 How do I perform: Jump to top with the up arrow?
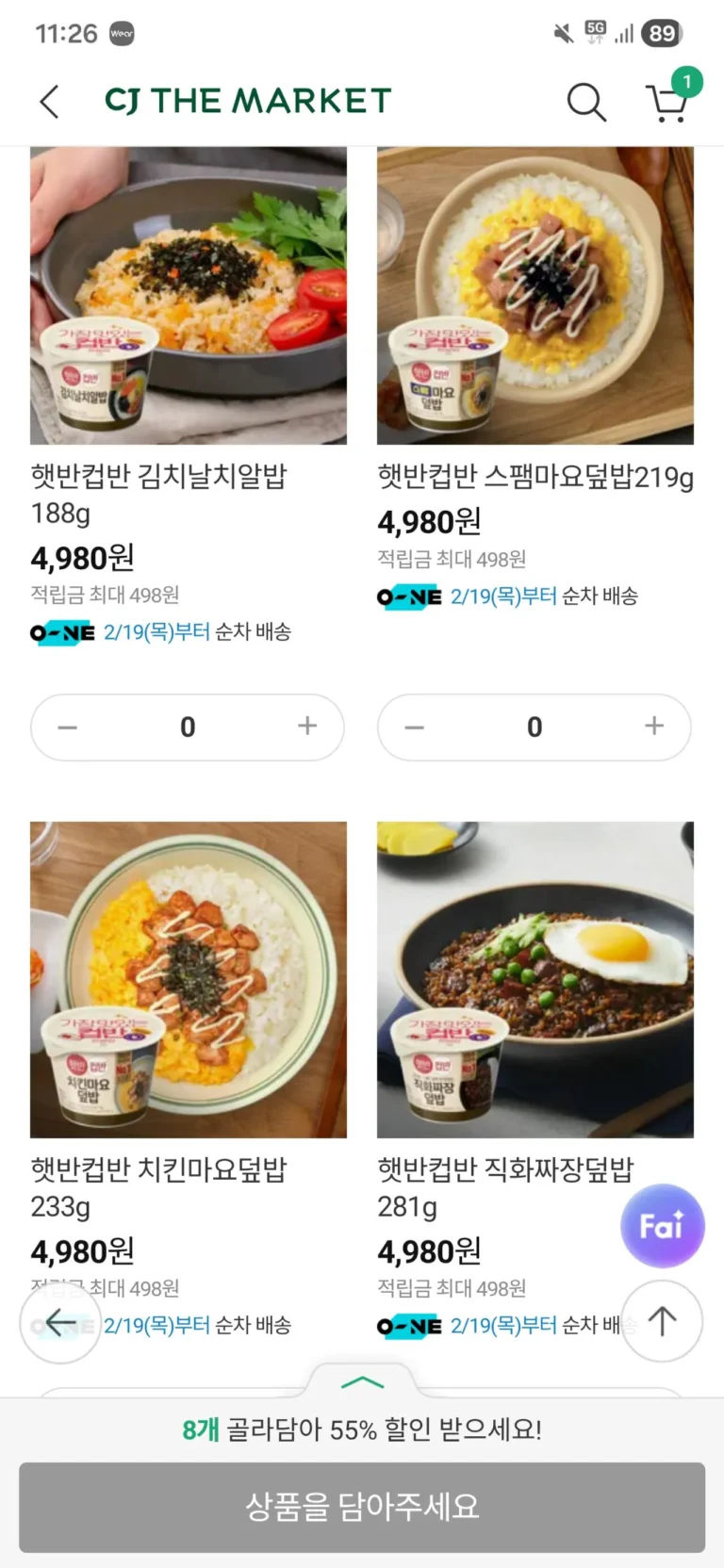pos(662,1321)
